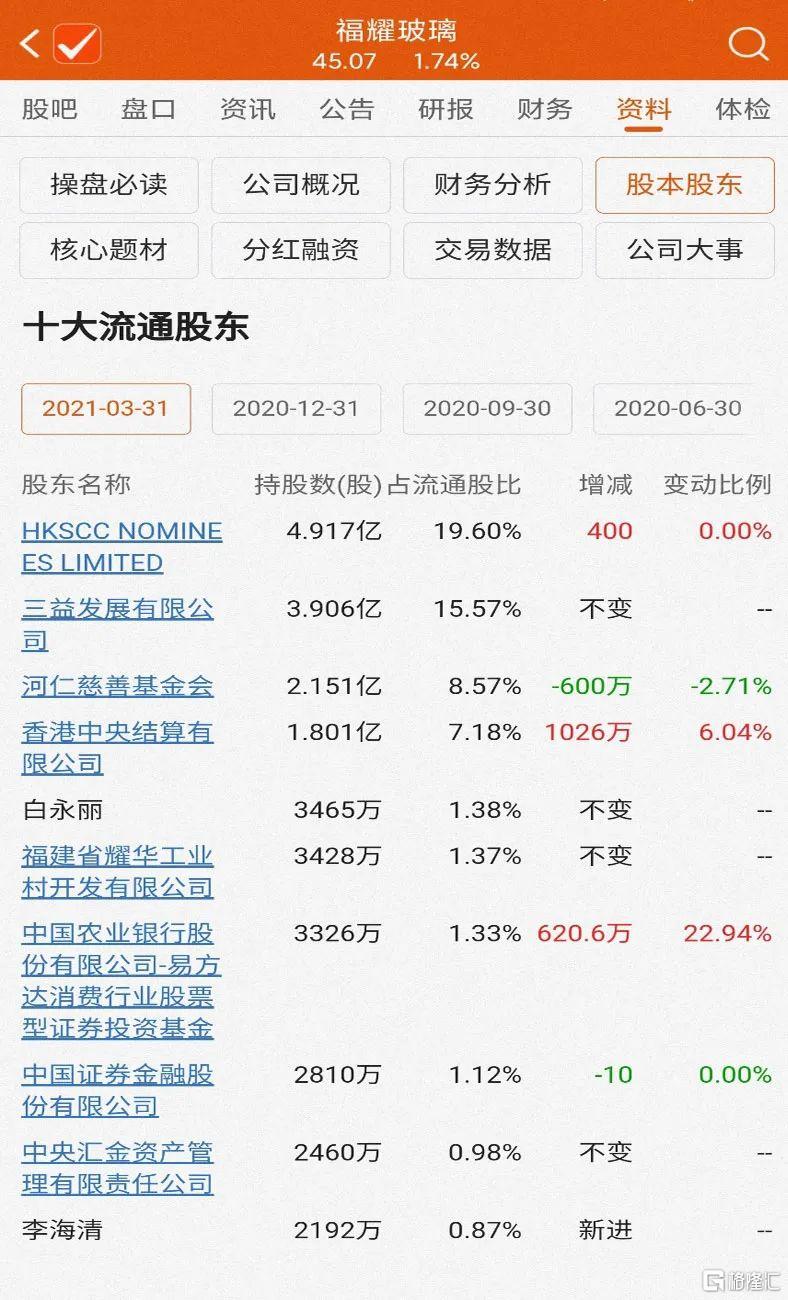Viewport: 788px width, 1300px height.
Task: Open 财务分析 section
Action: tap(493, 185)
